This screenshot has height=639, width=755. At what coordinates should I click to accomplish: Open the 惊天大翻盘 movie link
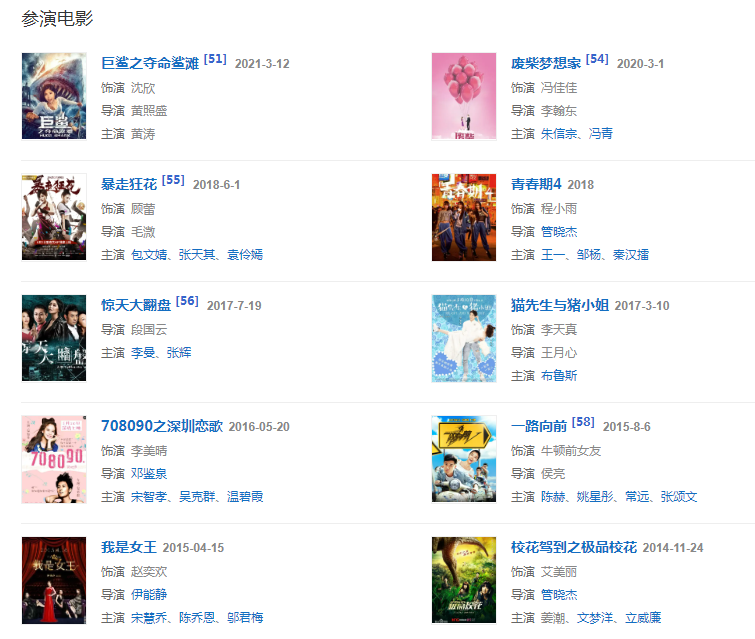point(136,305)
